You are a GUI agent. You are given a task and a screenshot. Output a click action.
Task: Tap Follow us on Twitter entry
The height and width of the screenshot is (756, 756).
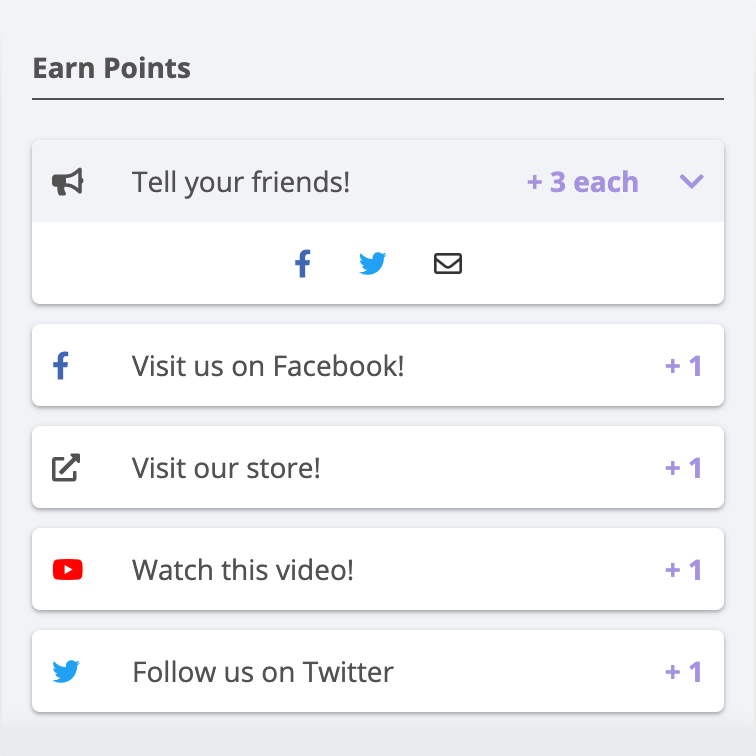pyautogui.click(x=377, y=672)
